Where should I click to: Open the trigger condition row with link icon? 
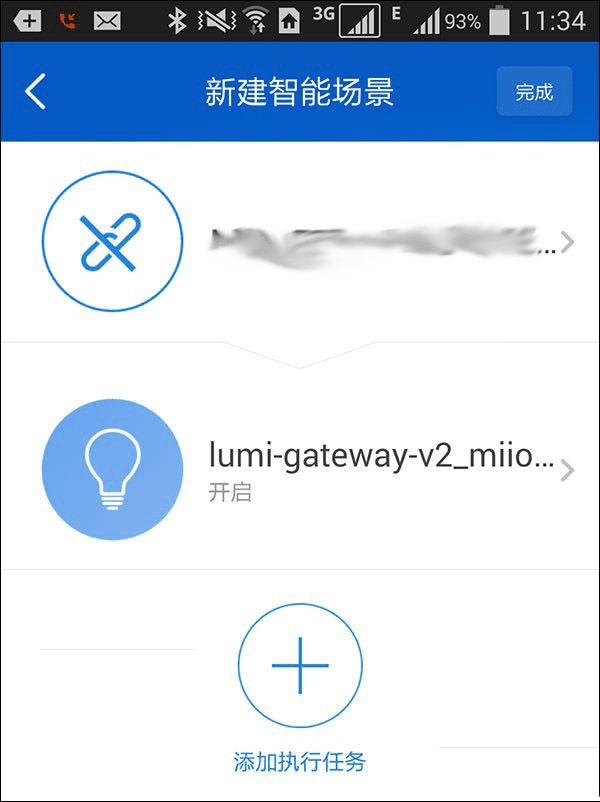(300, 242)
